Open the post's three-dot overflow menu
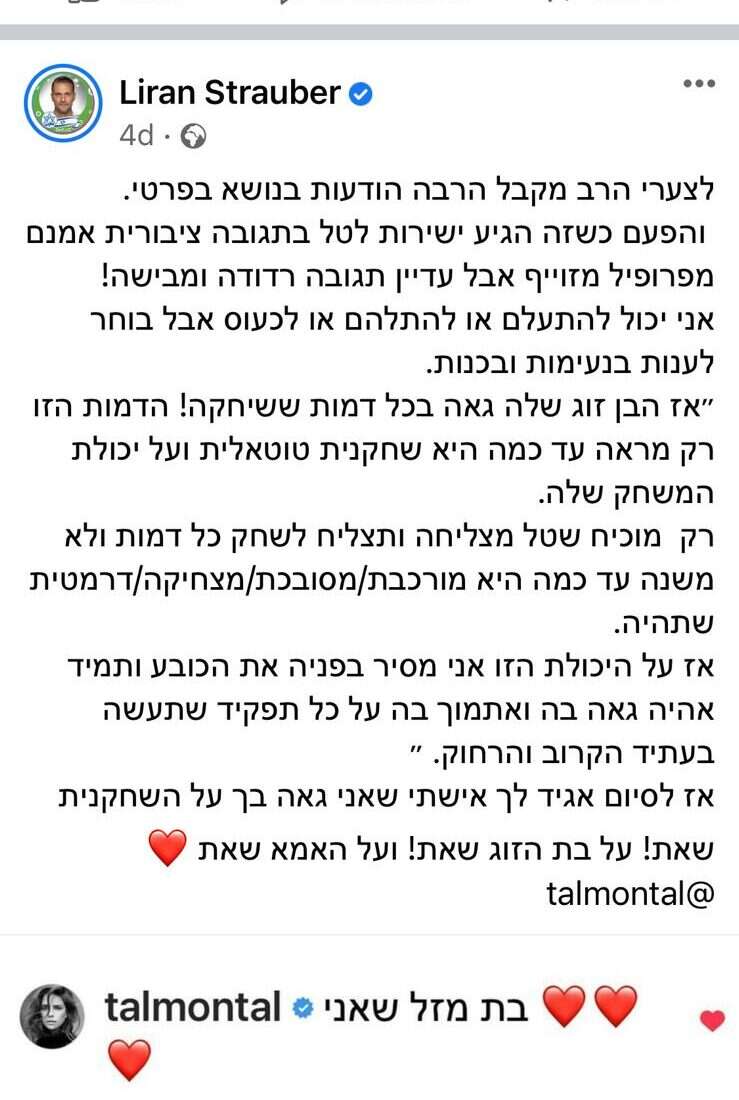This screenshot has width=739, height=1100. [698, 84]
